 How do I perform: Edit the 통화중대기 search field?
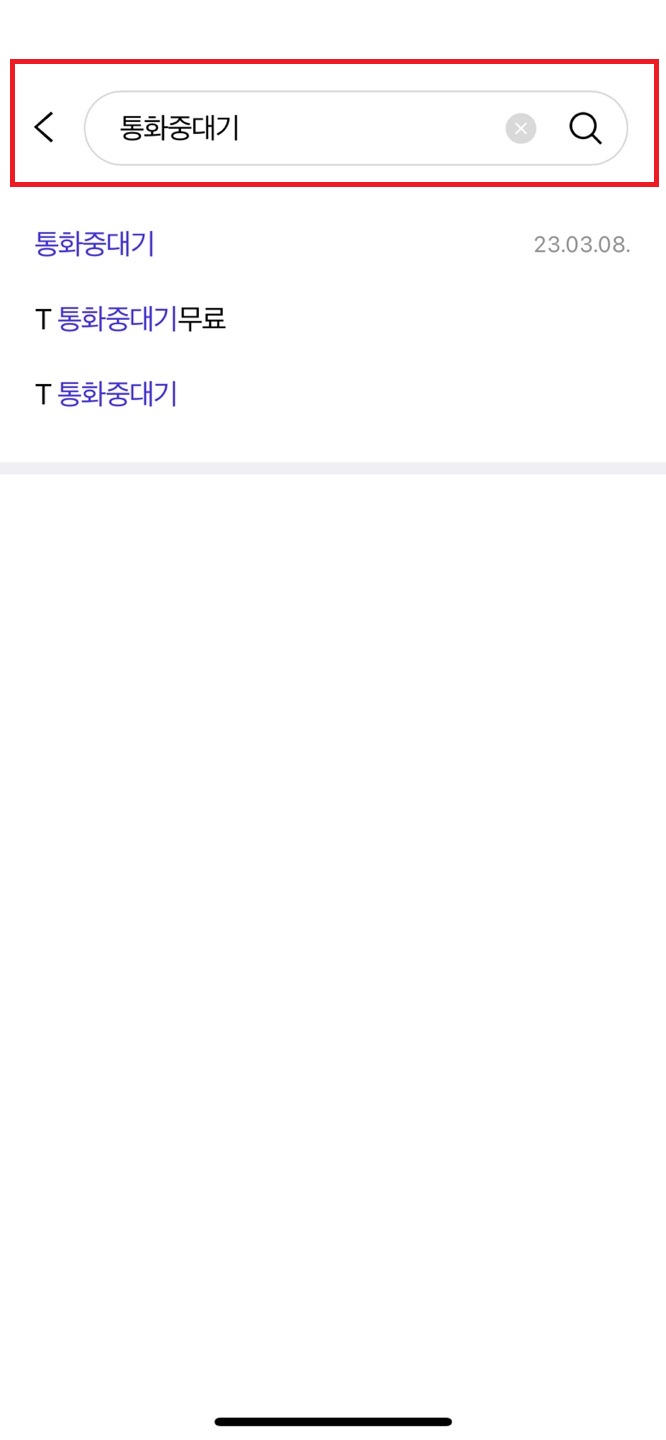[300, 128]
